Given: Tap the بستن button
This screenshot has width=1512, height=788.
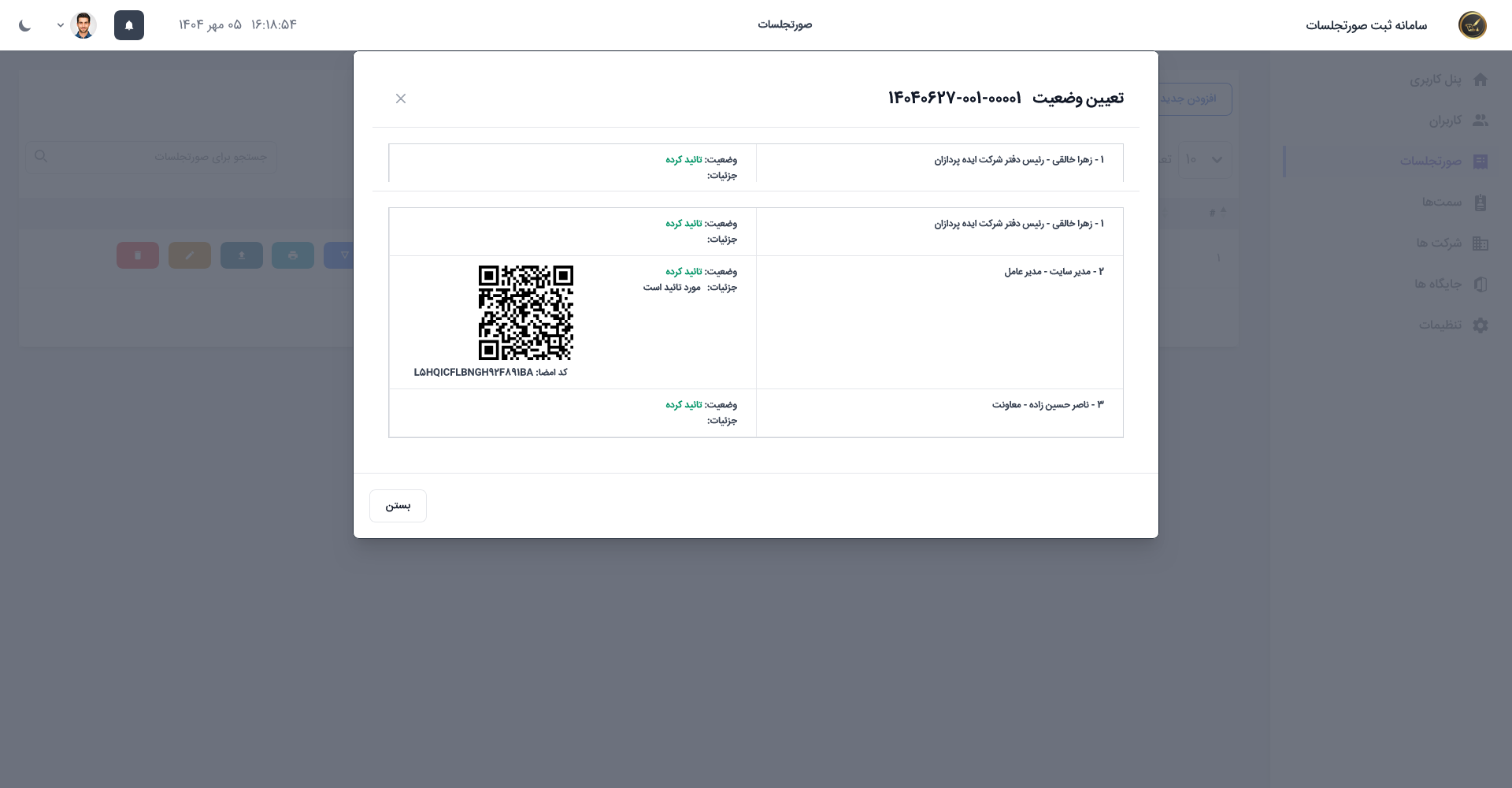Looking at the screenshot, I should (398, 506).
